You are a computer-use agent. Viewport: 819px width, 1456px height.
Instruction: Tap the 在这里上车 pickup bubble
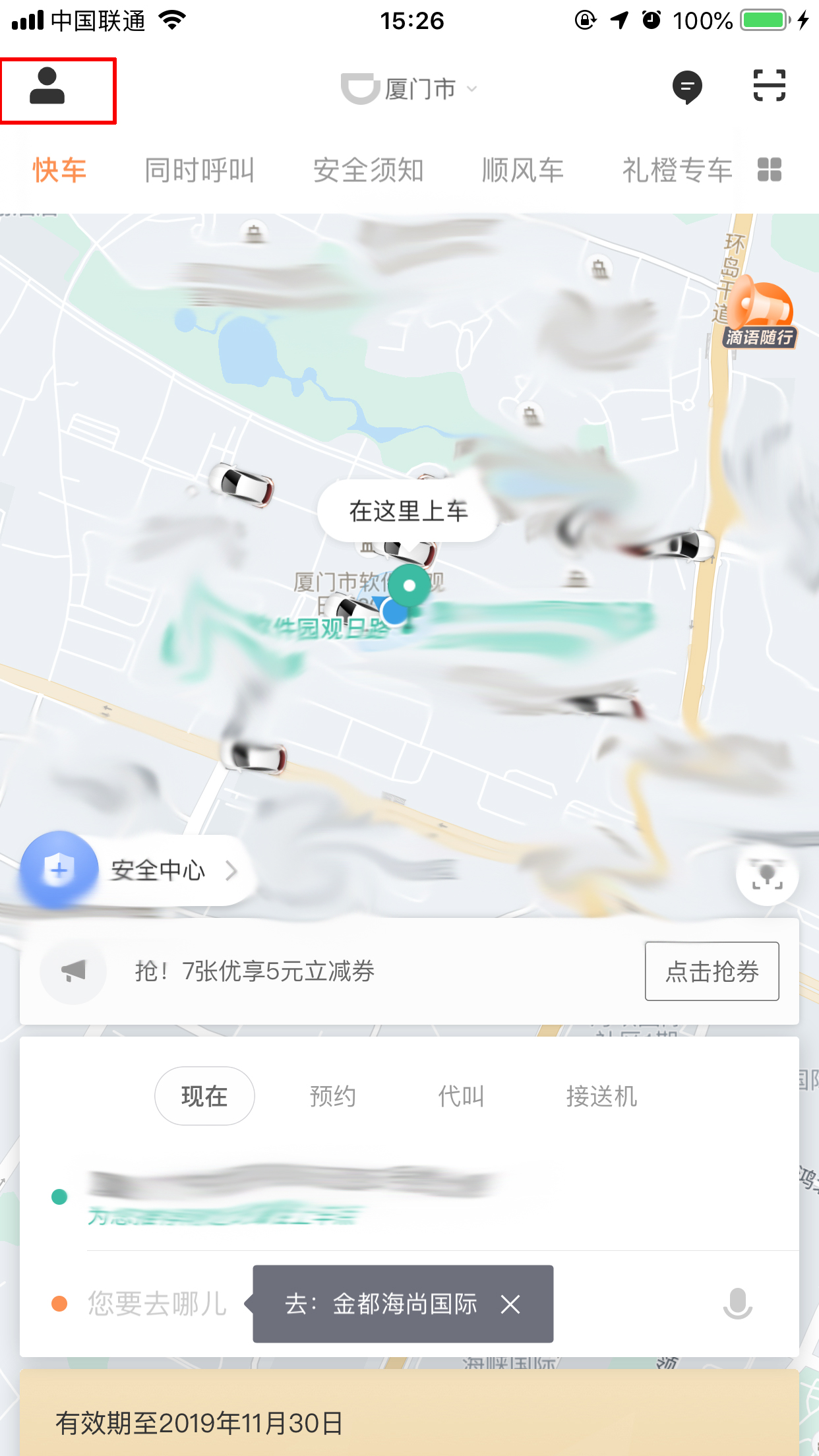408,510
